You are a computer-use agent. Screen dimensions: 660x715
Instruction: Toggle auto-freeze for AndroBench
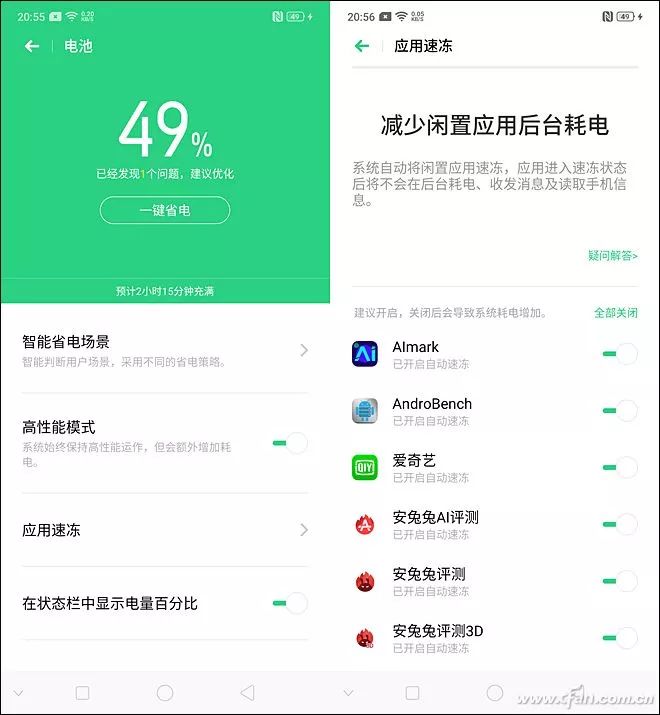620,411
